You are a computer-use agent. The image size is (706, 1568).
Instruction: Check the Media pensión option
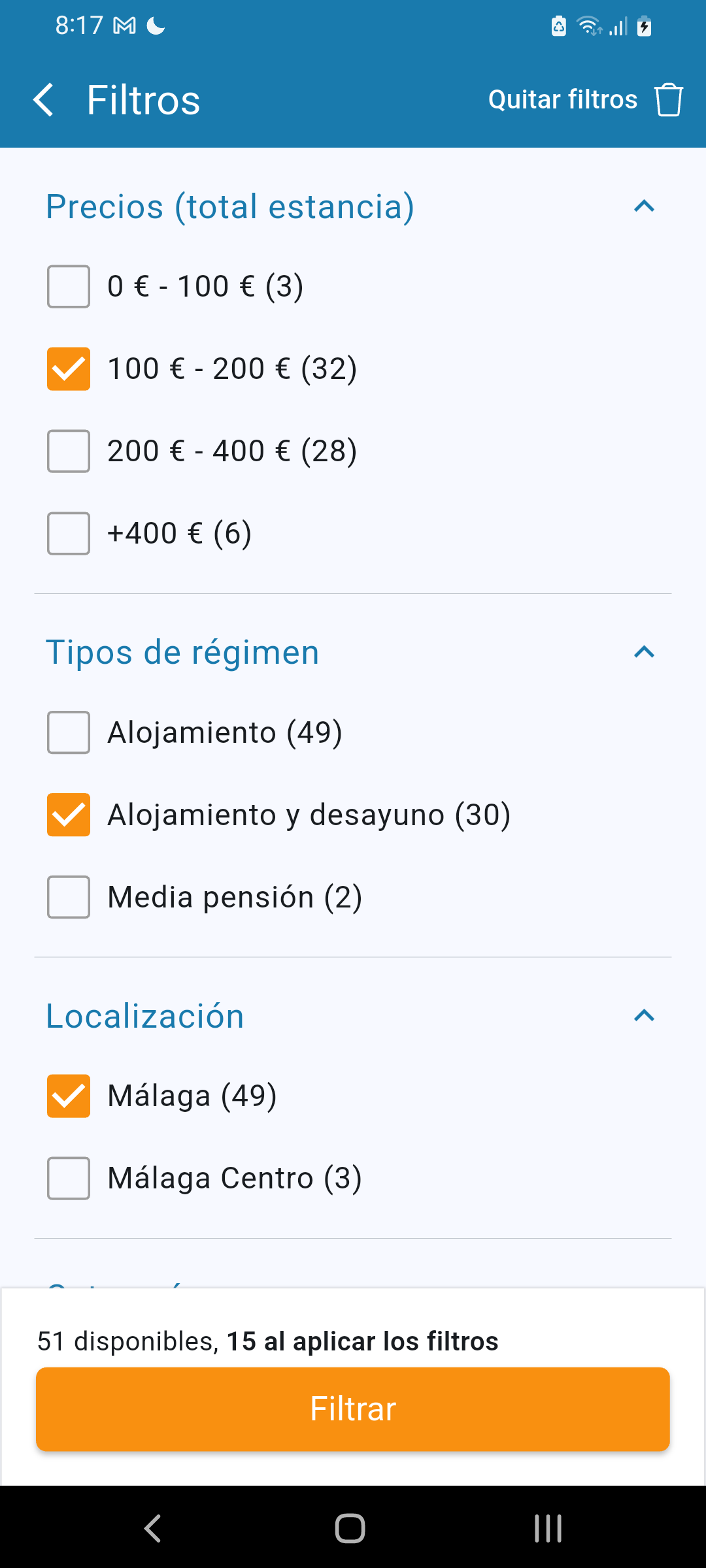tap(69, 897)
